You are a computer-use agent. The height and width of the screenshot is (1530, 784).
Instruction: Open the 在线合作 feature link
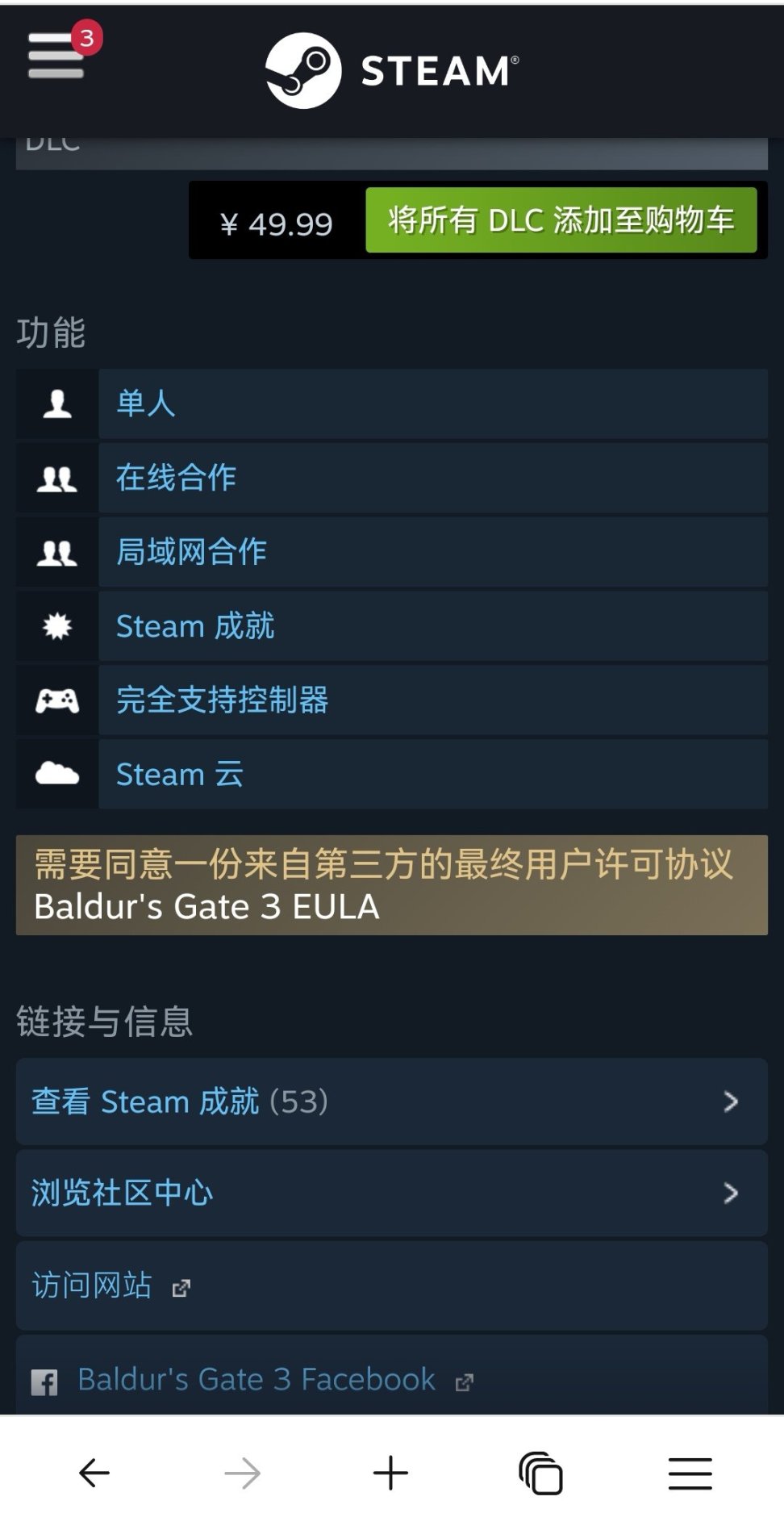coord(176,478)
